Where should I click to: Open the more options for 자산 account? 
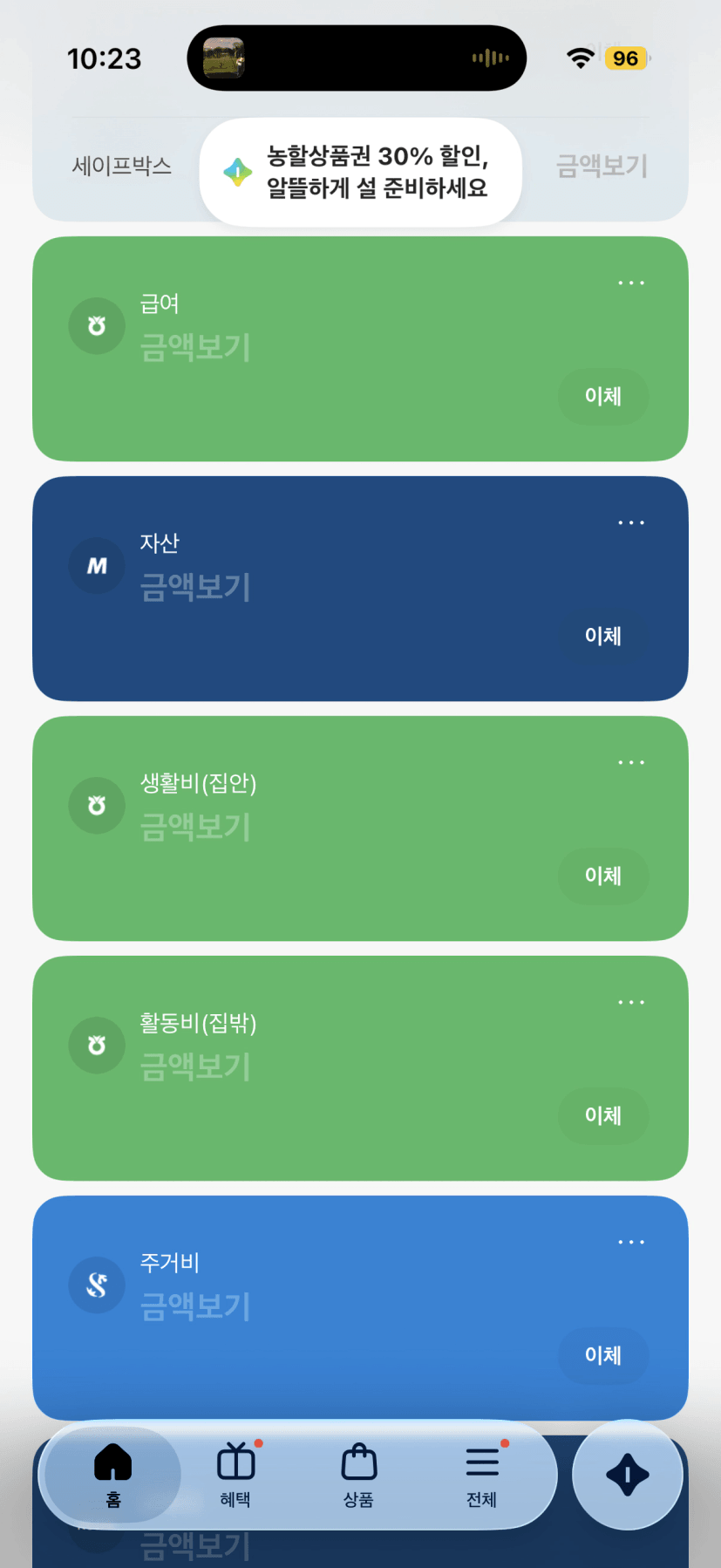(x=630, y=523)
